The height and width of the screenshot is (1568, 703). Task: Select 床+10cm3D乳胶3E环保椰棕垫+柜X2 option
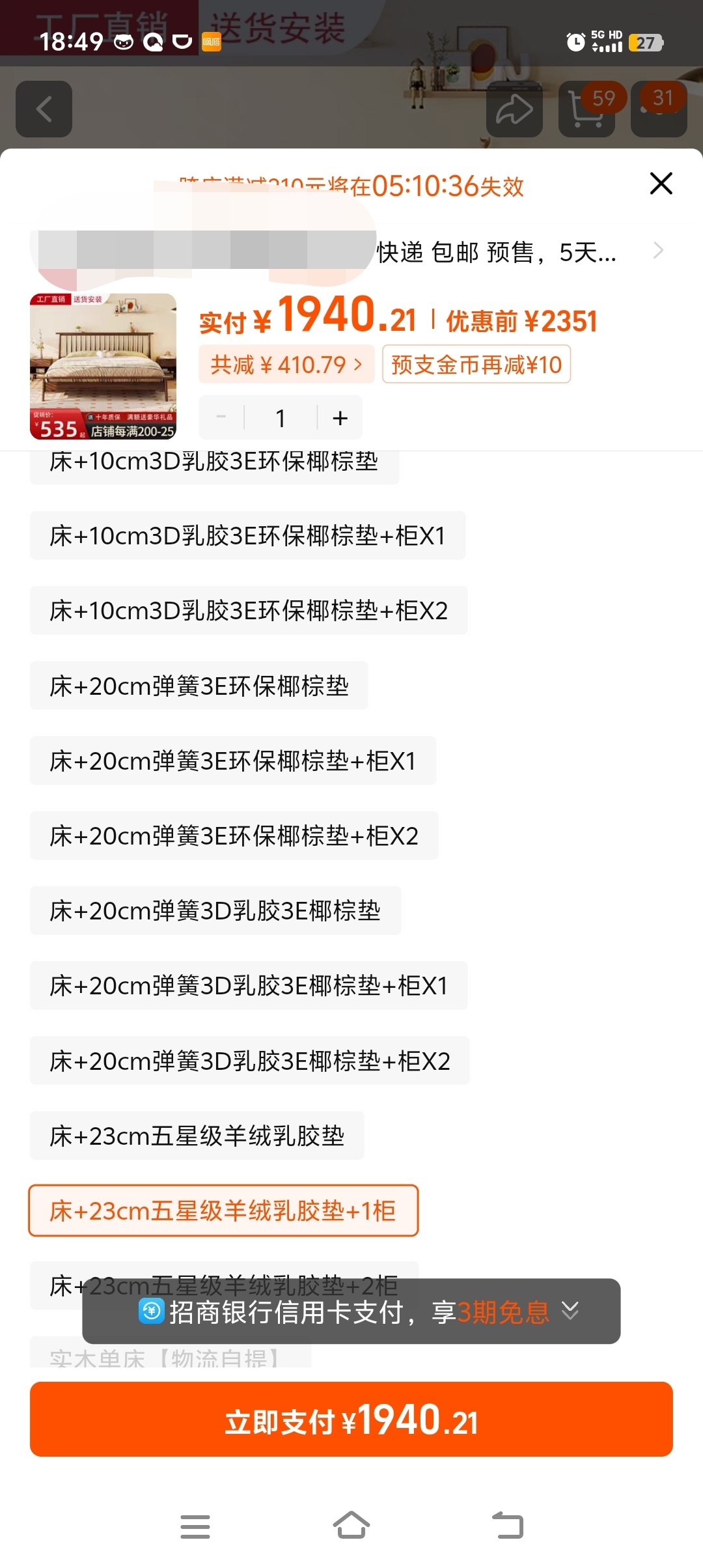[x=249, y=611]
